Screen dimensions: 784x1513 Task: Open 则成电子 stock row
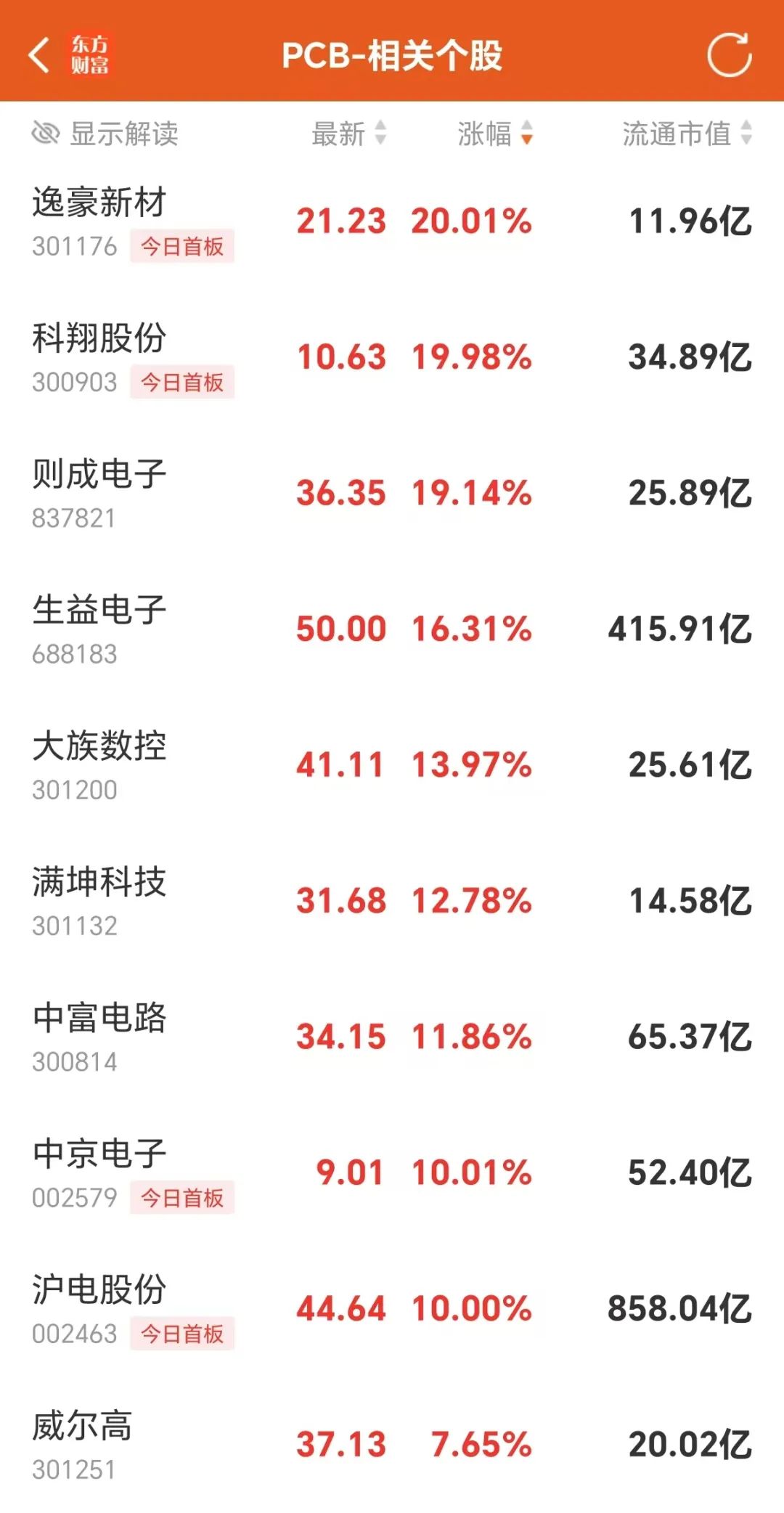coord(392,493)
